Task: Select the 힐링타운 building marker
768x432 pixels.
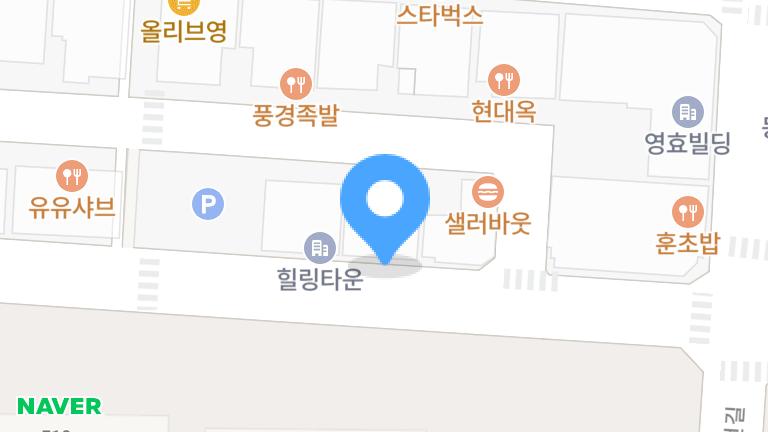Action: click(319, 246)
